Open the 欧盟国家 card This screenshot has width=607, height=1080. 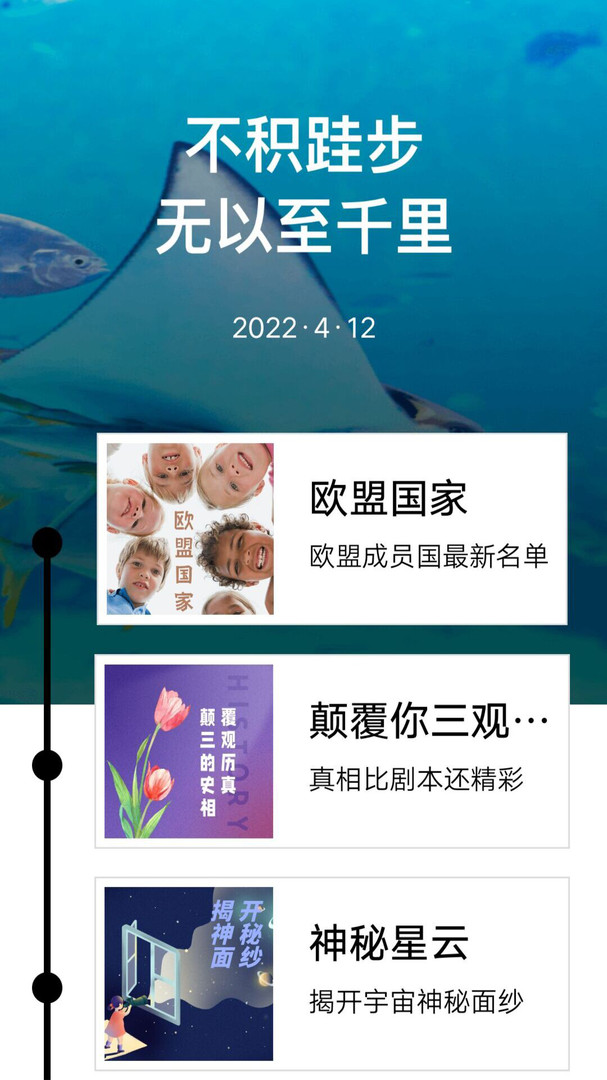pyautogui.click(x=332, y=529)
